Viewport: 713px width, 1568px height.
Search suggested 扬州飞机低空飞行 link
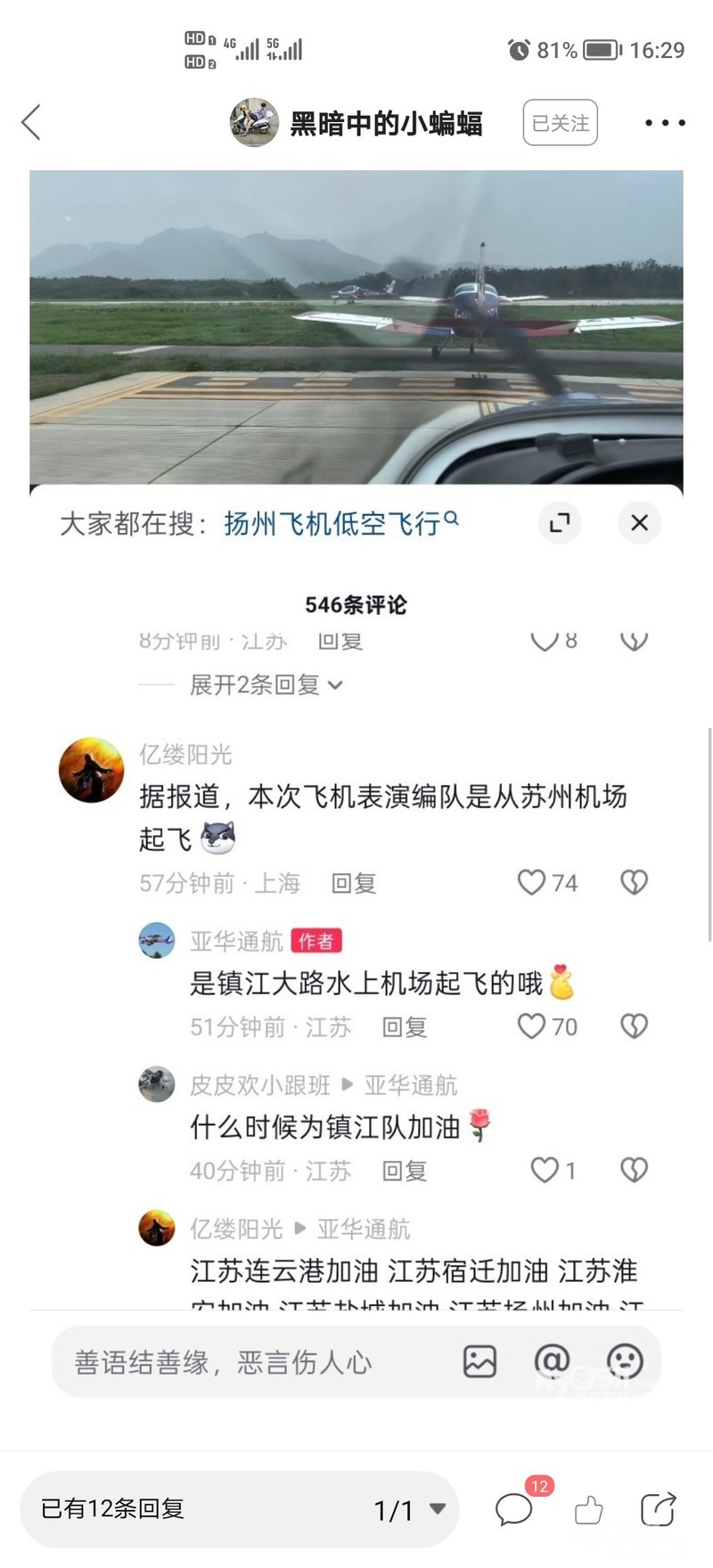[340, 523]
